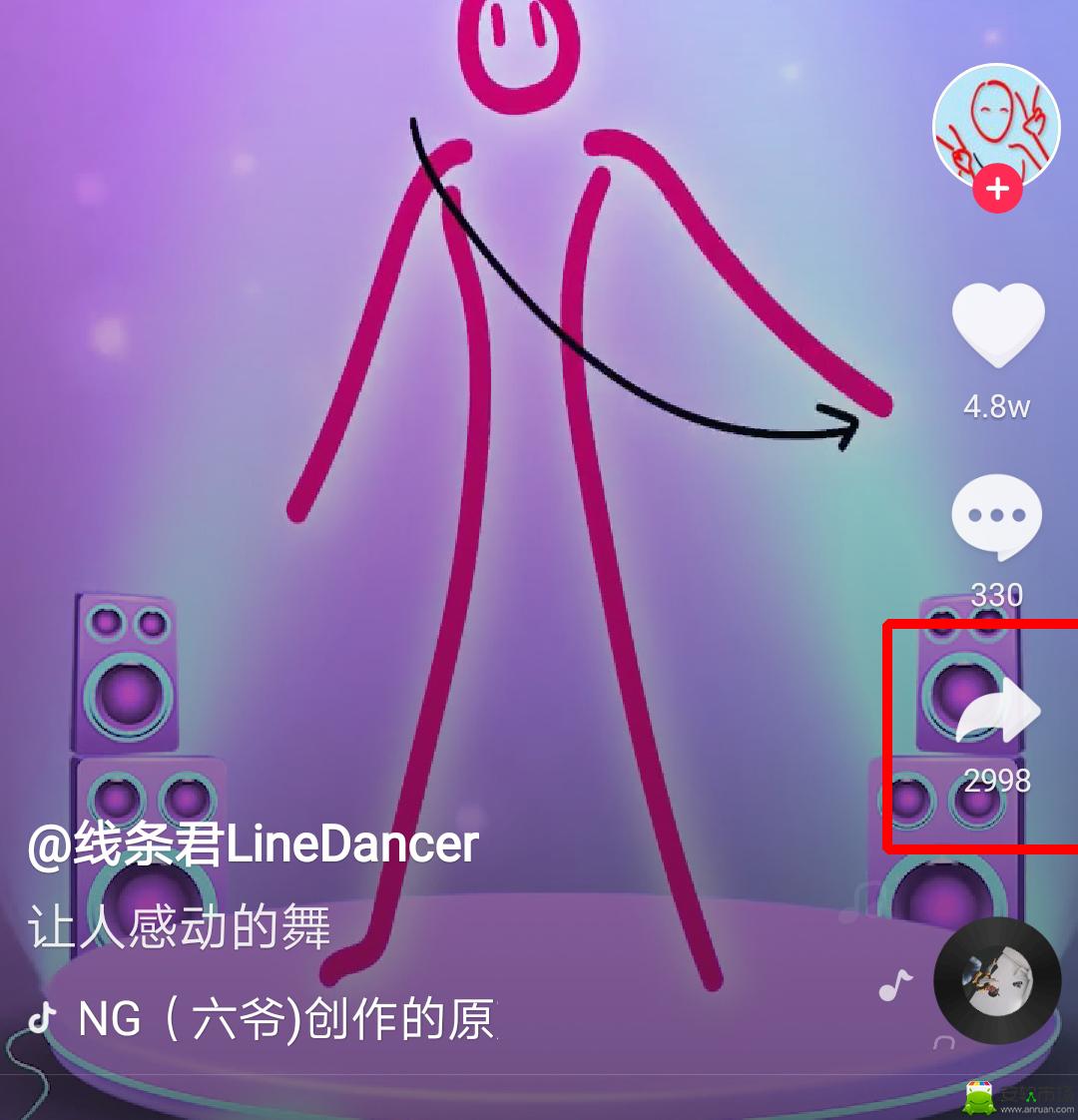Tap the @线条君LineDancer username
Viewport: 1078px width, 1120px height.
coord(254,845)
